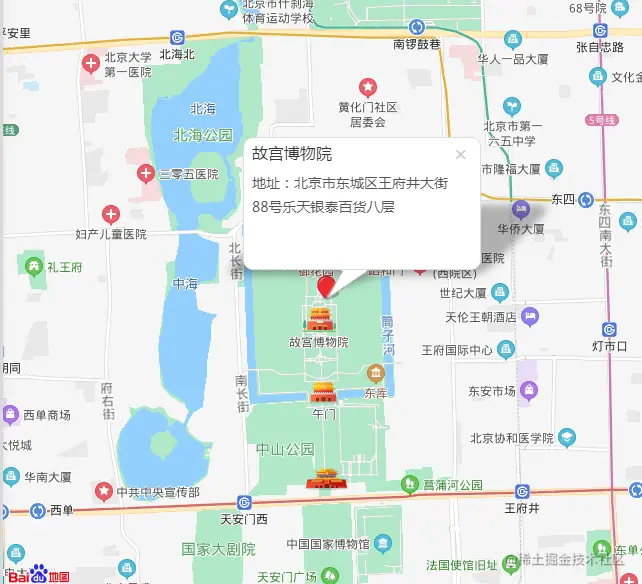Select the 午门 landmark on the map
This screenshot has height=584, width=642.
(x=323, y=393)
